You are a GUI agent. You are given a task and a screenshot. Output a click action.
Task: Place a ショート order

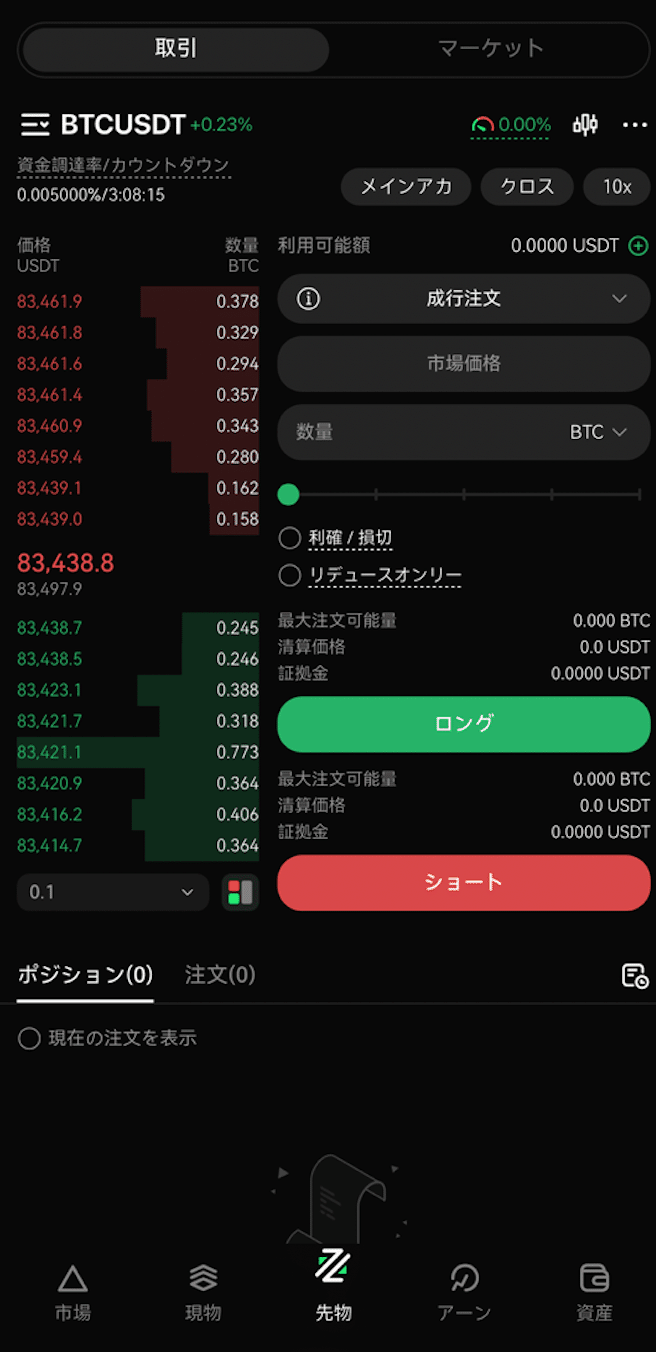click(464, 882)
